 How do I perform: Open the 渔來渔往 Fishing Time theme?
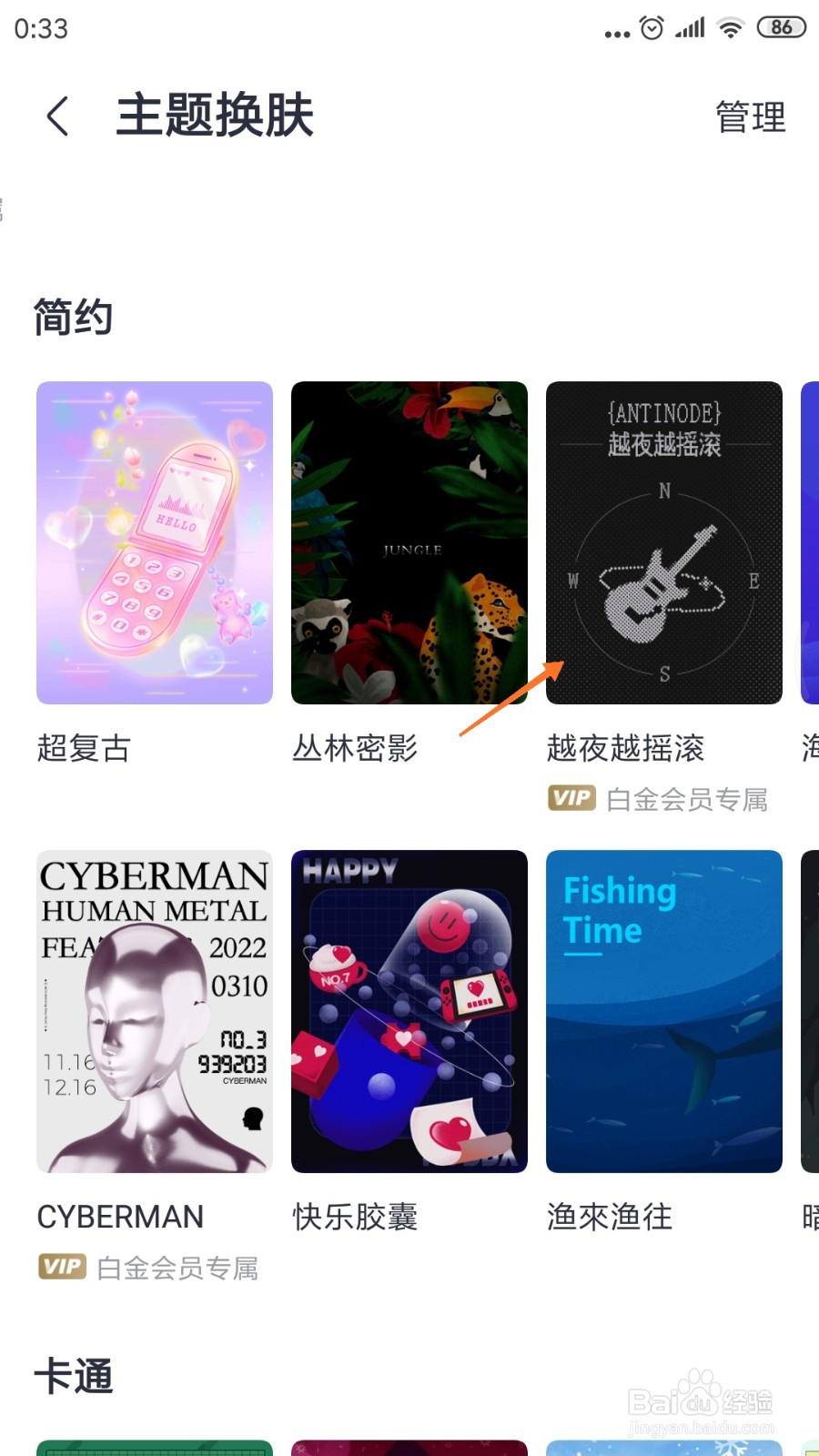click(664, 1011)
